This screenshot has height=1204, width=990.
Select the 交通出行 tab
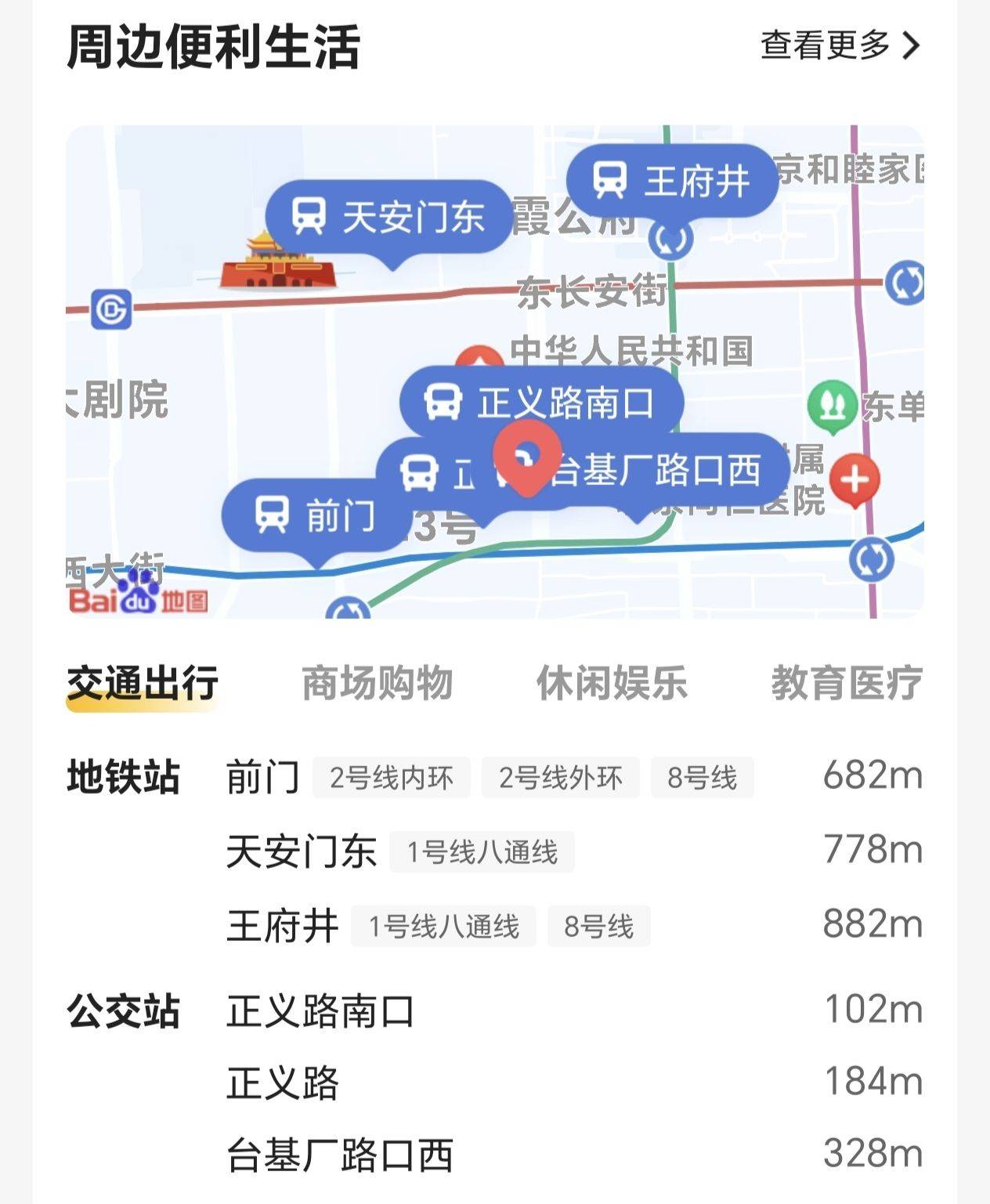(x=142, y=683)
